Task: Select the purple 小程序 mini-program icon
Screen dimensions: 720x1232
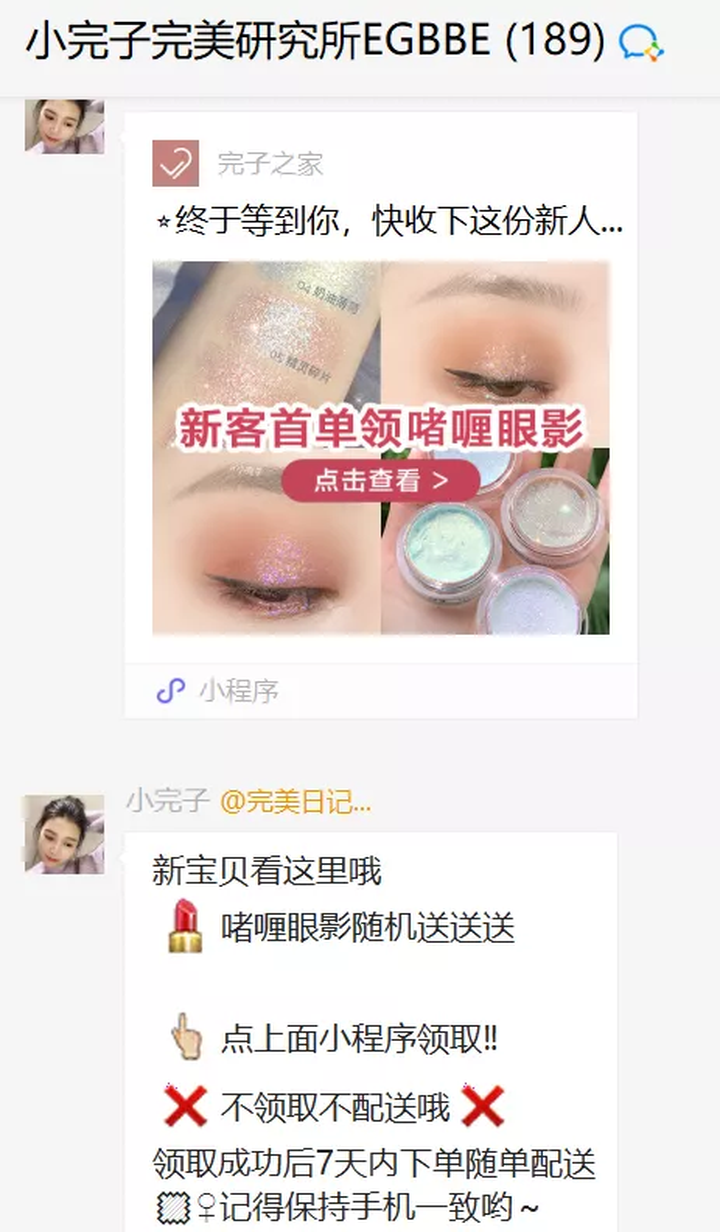Action: pyautogui.click(x=170, y=691)
